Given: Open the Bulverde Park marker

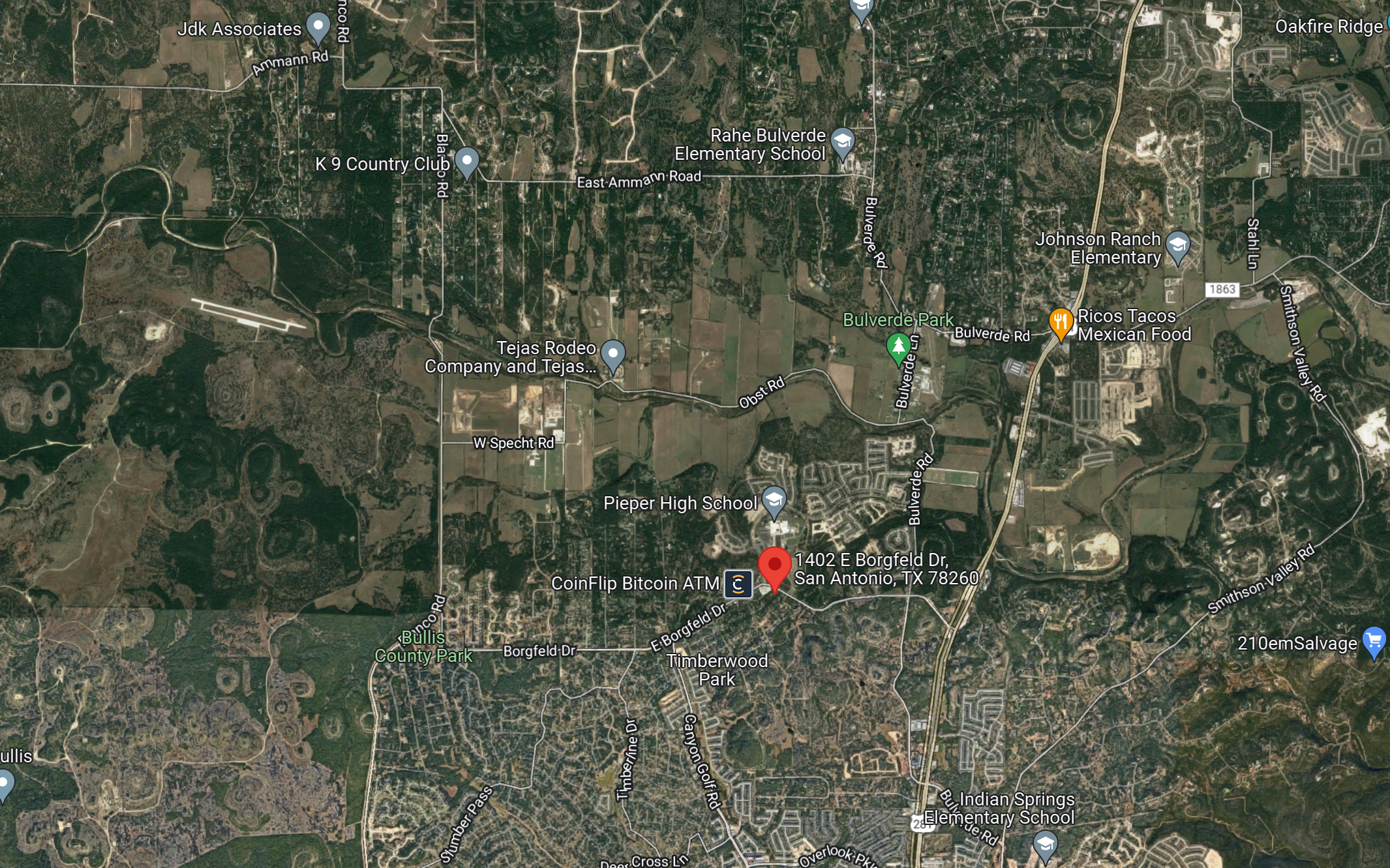Looking at the screenshot, I should tap(898, 346).
